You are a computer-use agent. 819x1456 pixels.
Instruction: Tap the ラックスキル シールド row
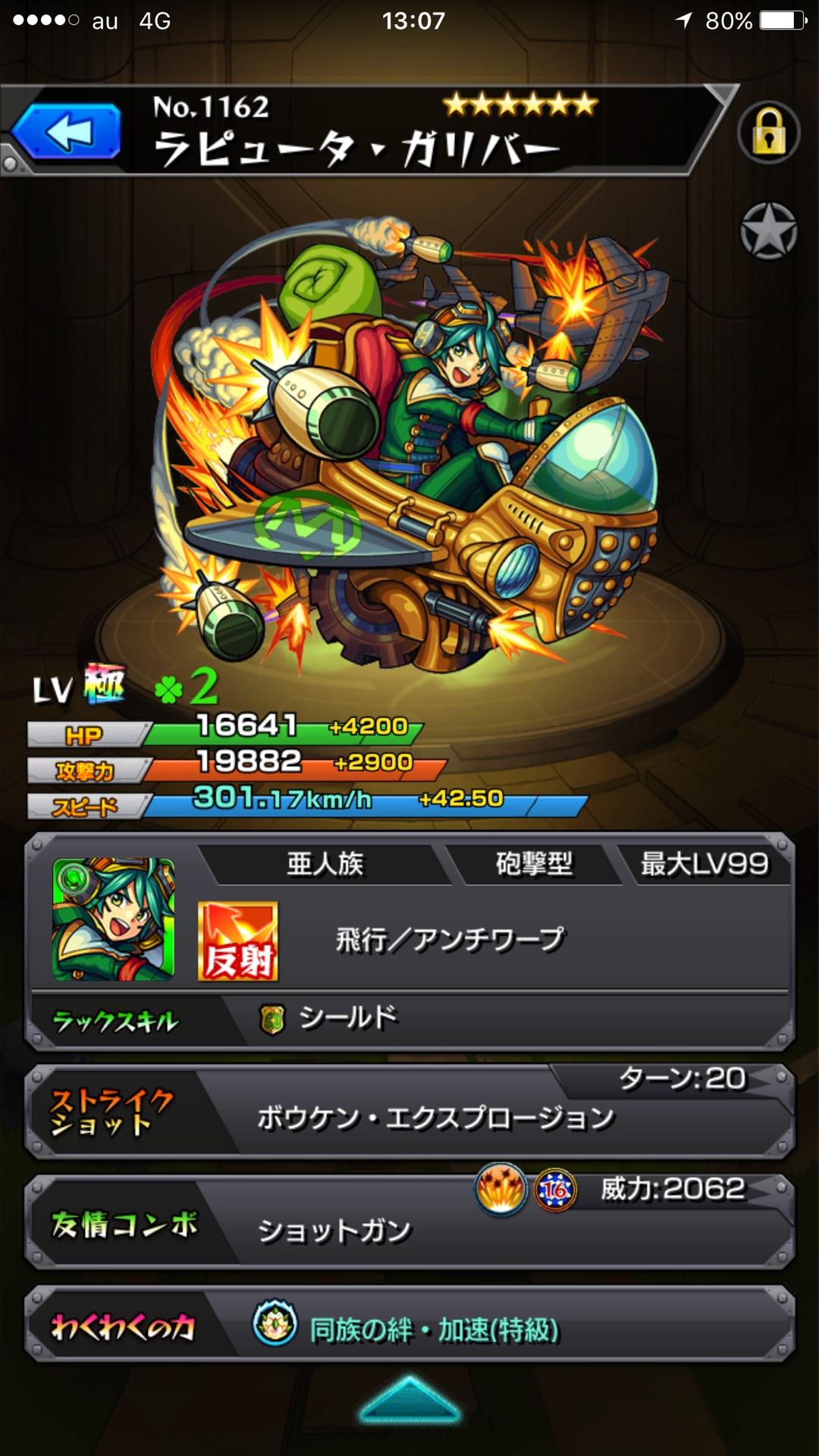(409, 1019)
